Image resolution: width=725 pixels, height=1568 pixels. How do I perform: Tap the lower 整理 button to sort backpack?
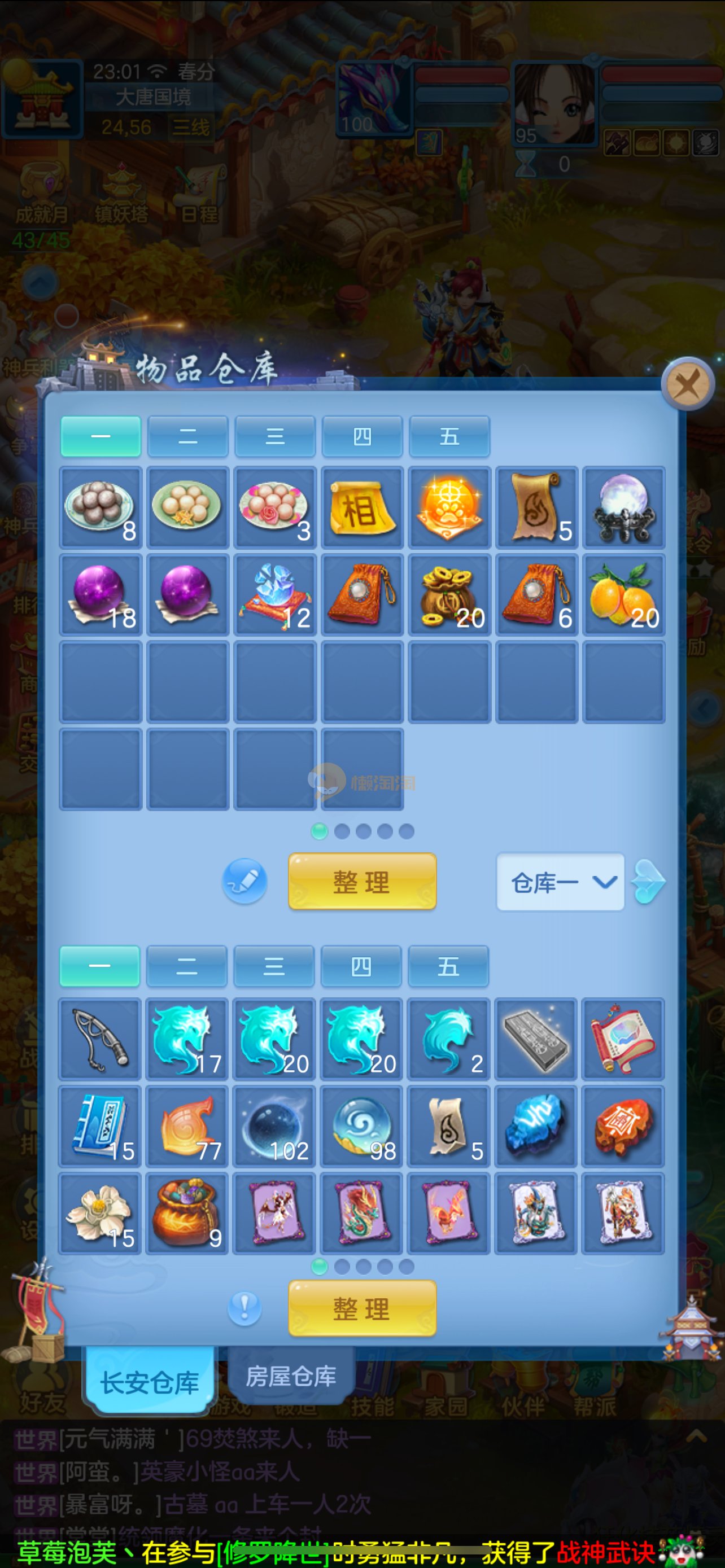362,1308
